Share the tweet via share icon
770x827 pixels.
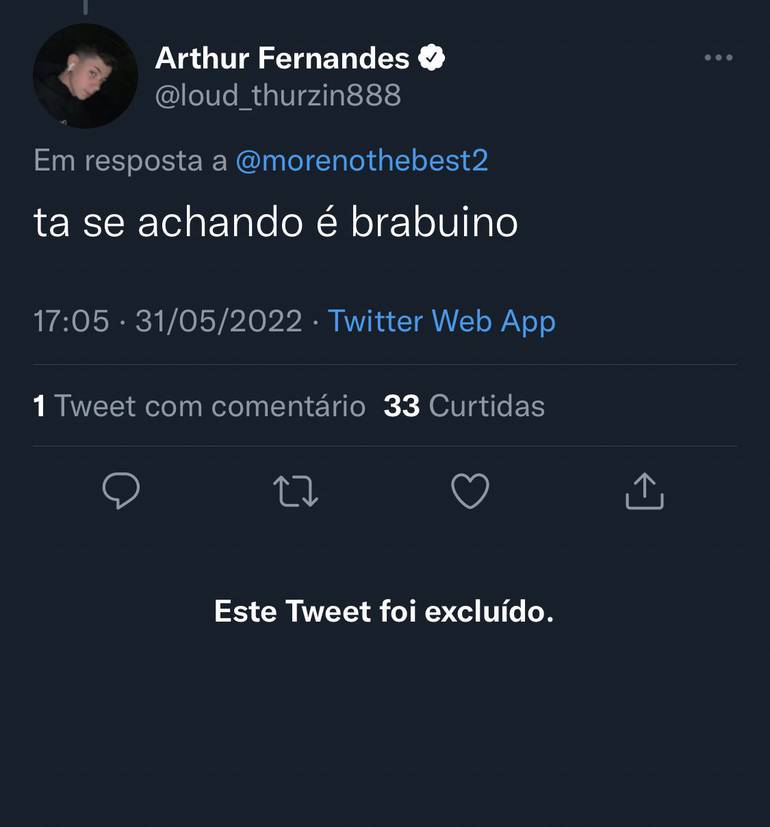[644, 491]
